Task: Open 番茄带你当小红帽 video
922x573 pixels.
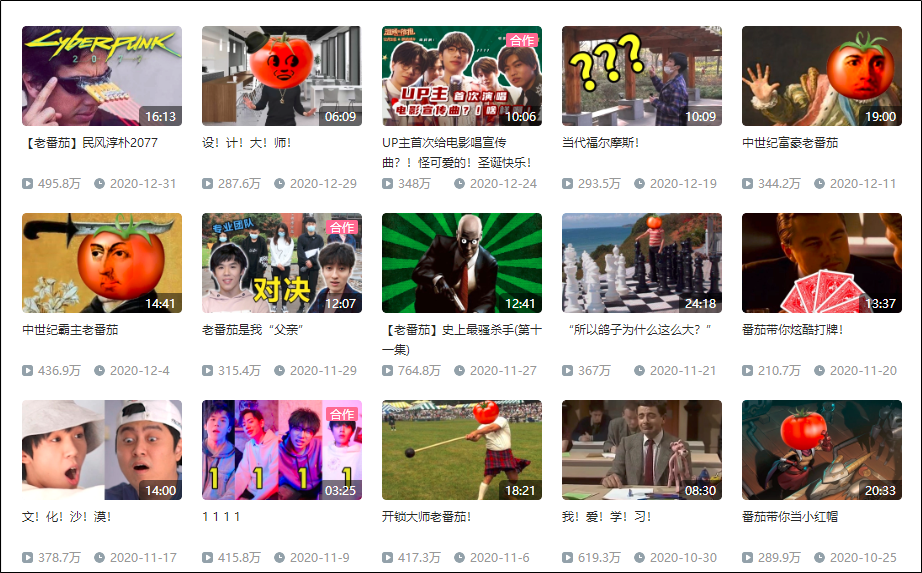Action: [x=822, y=450]
